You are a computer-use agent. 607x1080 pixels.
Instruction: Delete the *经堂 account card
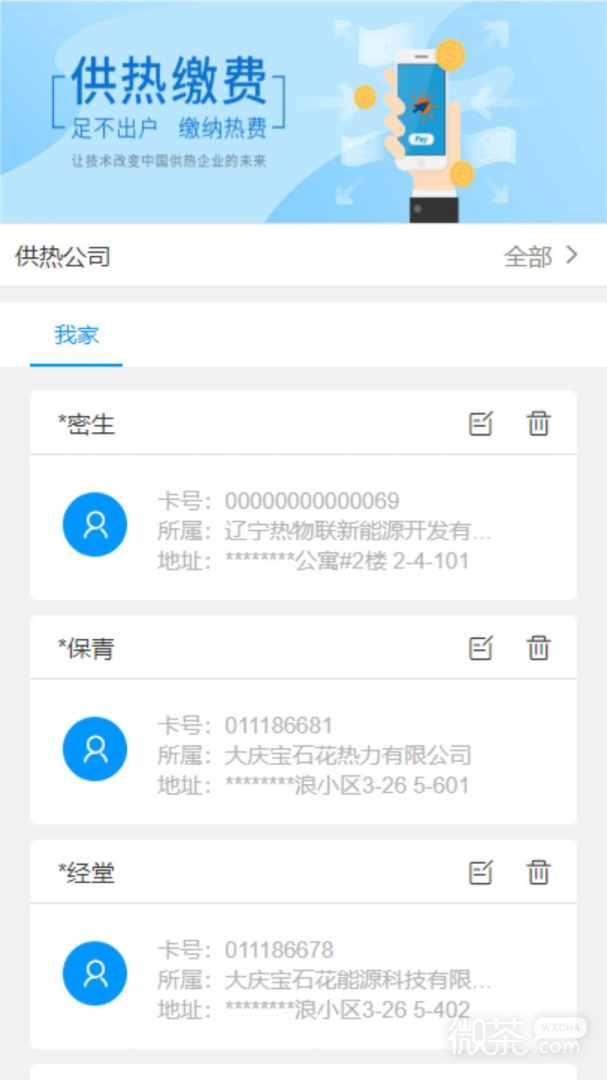(539, 873)
